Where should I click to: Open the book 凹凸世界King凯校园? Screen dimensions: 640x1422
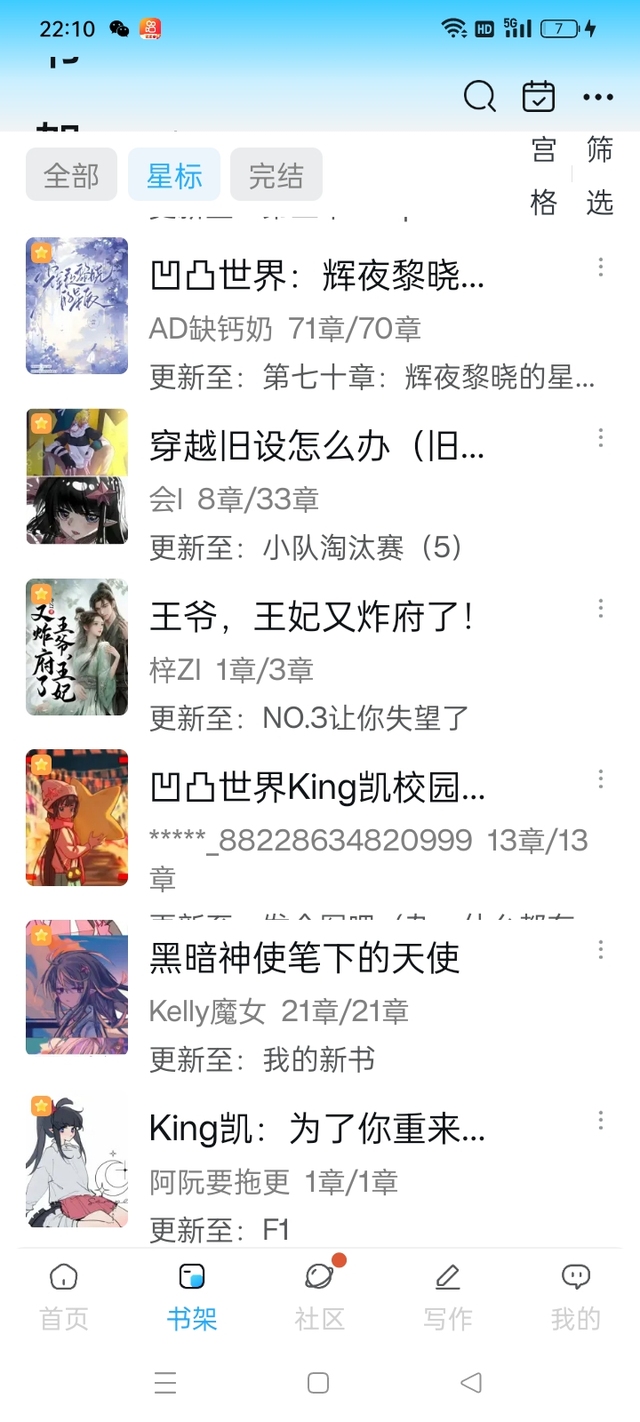click(x=318, y=788)
